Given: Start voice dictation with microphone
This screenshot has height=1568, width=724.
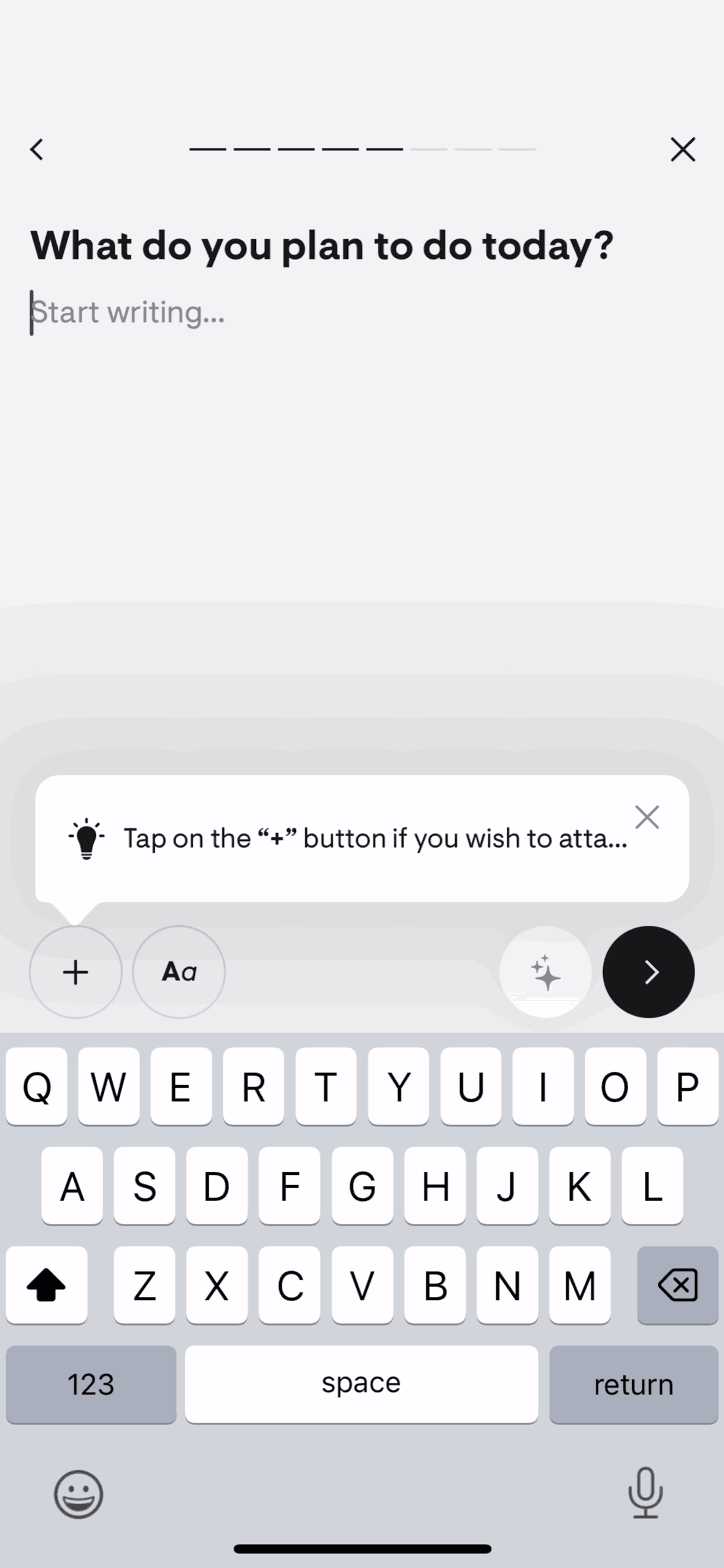Looking at the screenshot, I should tap(645, 1493).
